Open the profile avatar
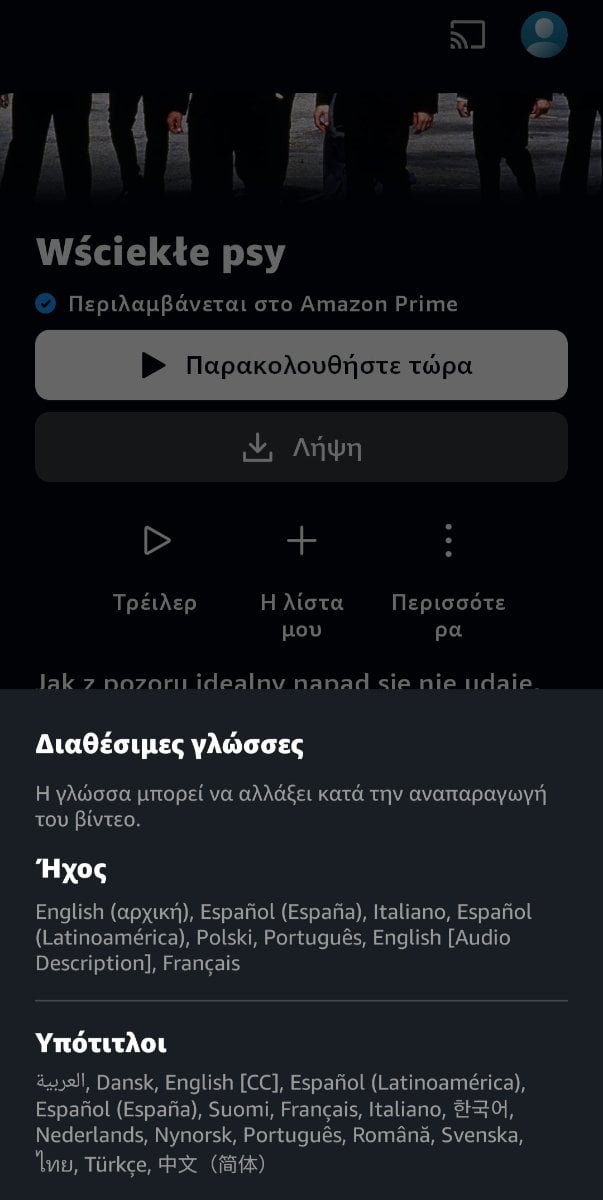603x1200 pixels. tap(544, 34)
